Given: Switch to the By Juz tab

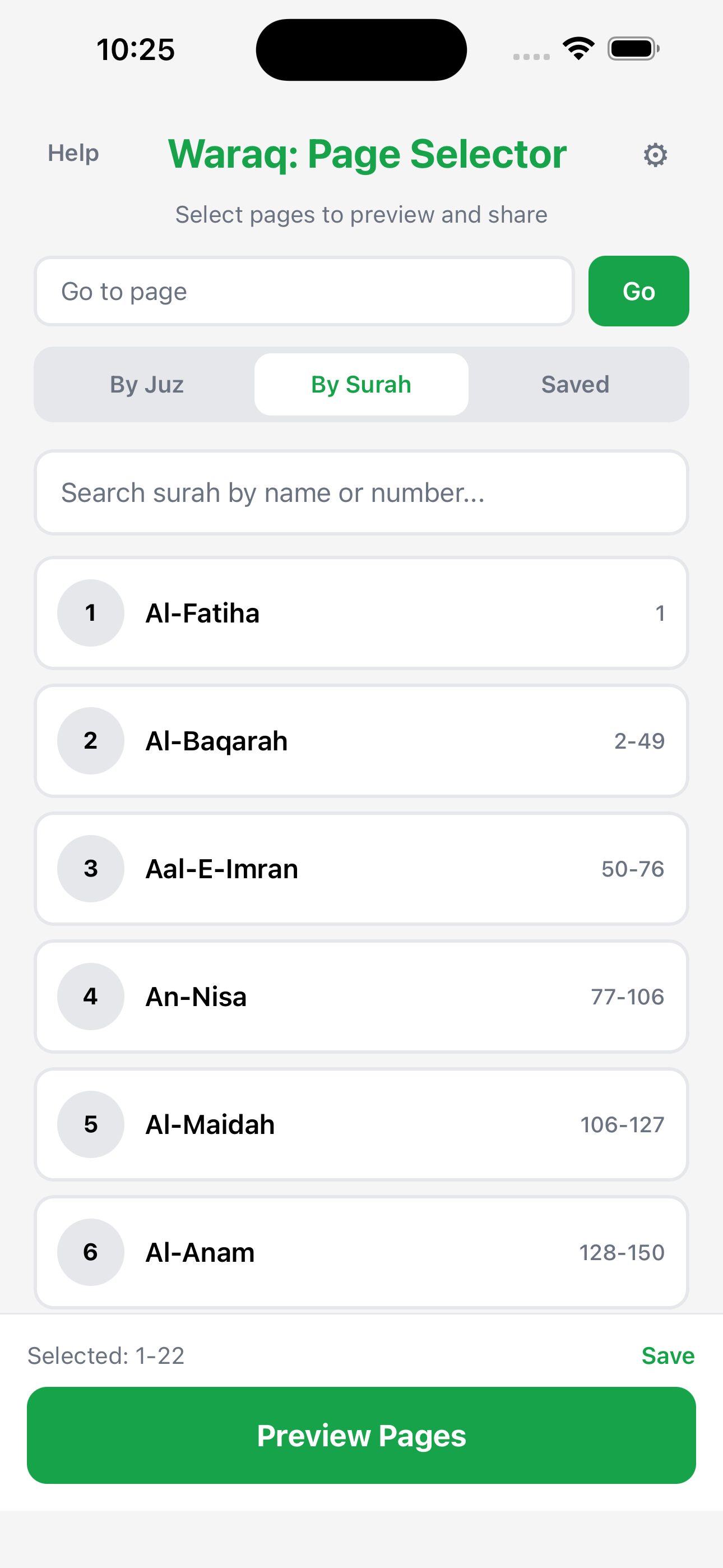Looking at the screenshot, I should 147,384.
